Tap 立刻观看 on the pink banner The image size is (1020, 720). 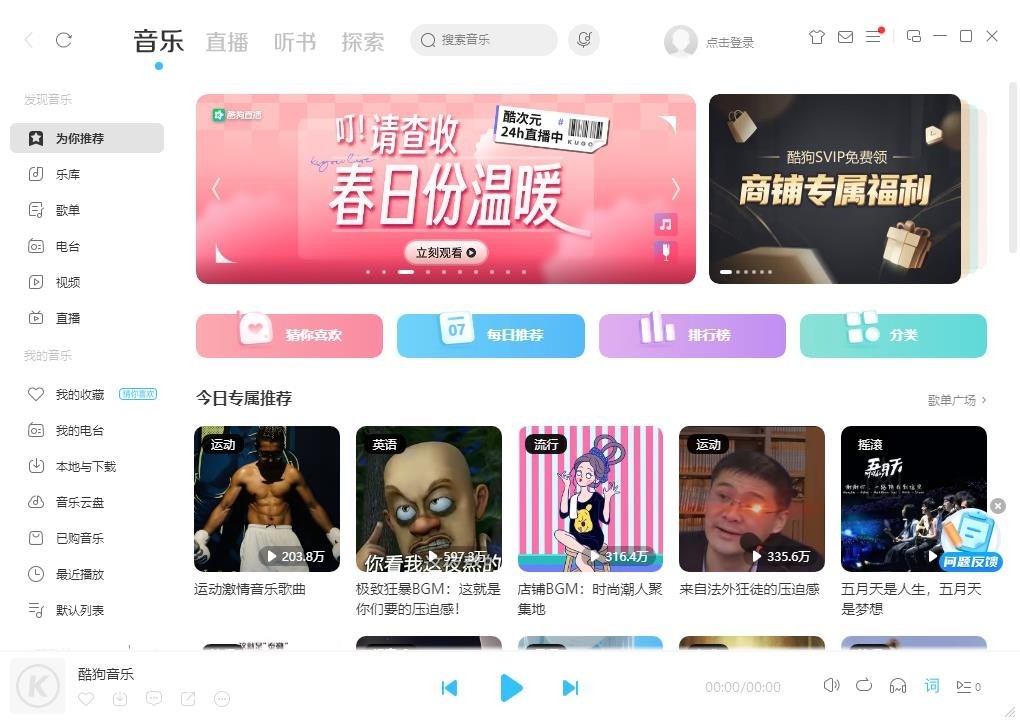click(445, 252)
